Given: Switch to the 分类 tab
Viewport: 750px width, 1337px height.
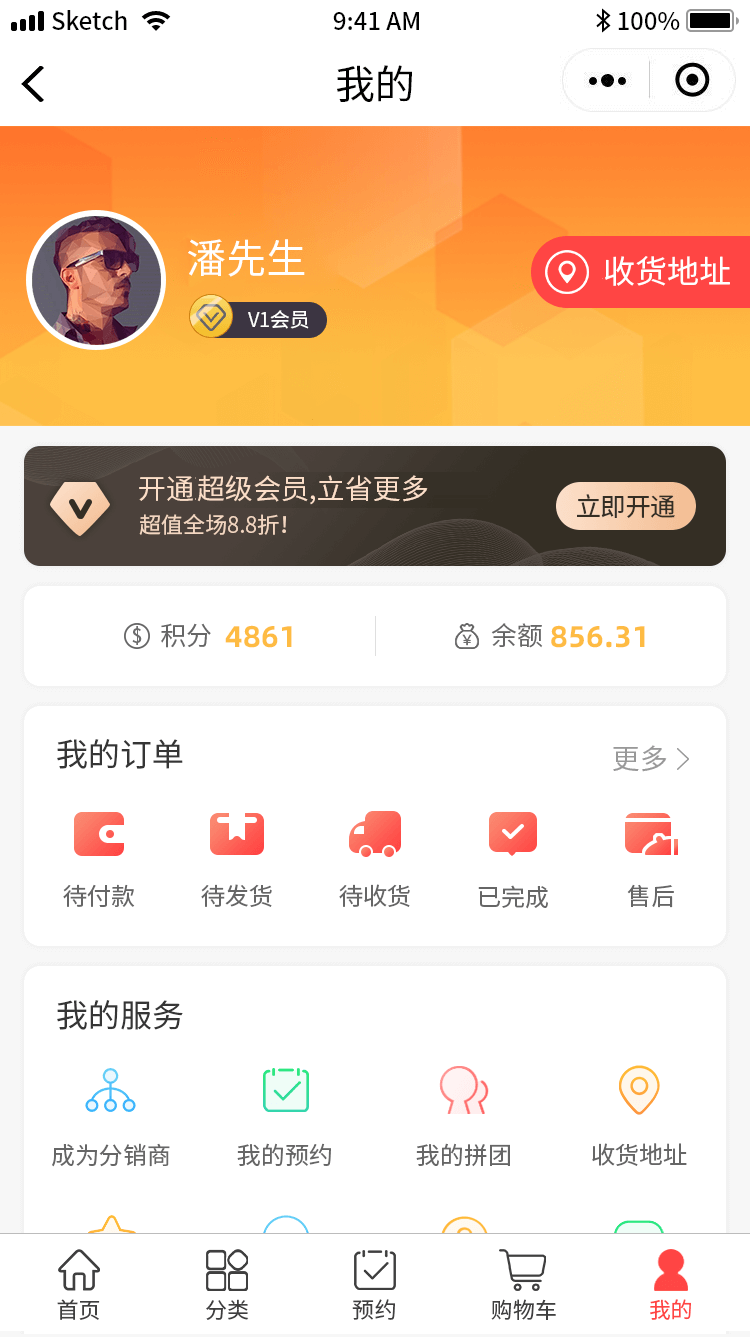Looking at the screenshot, I should coord(227,1285).
